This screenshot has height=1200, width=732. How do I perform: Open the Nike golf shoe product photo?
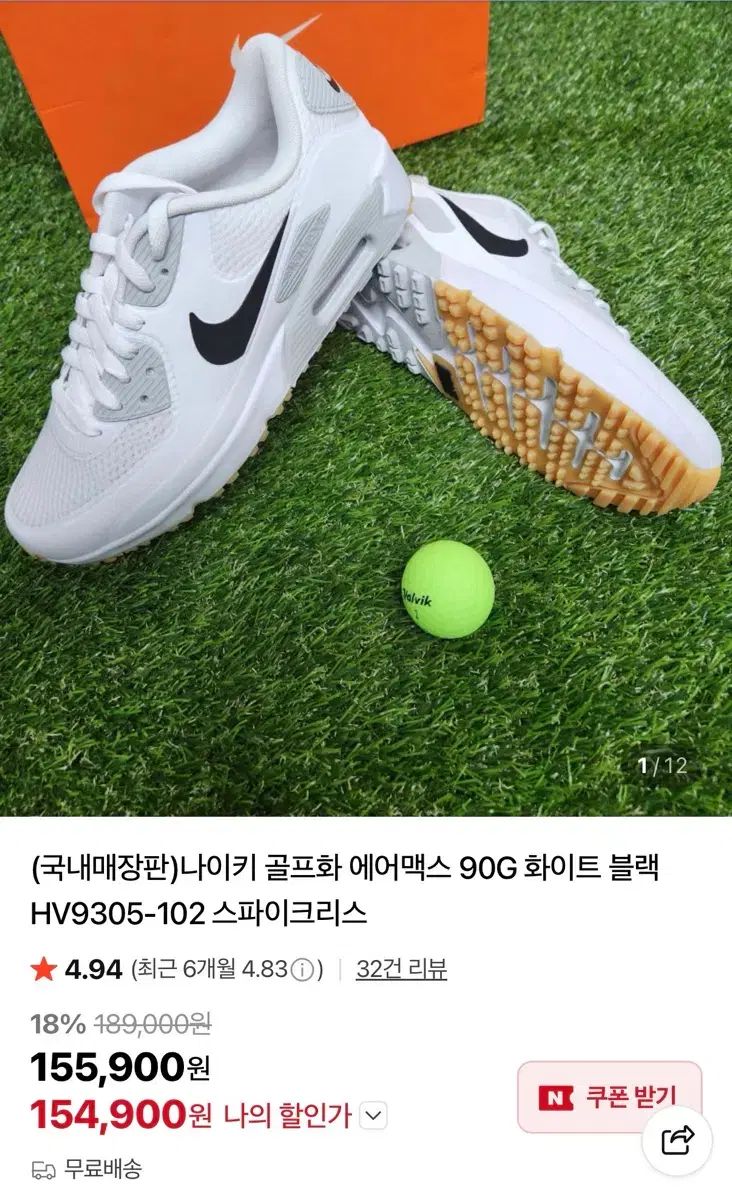click(366, 408)
